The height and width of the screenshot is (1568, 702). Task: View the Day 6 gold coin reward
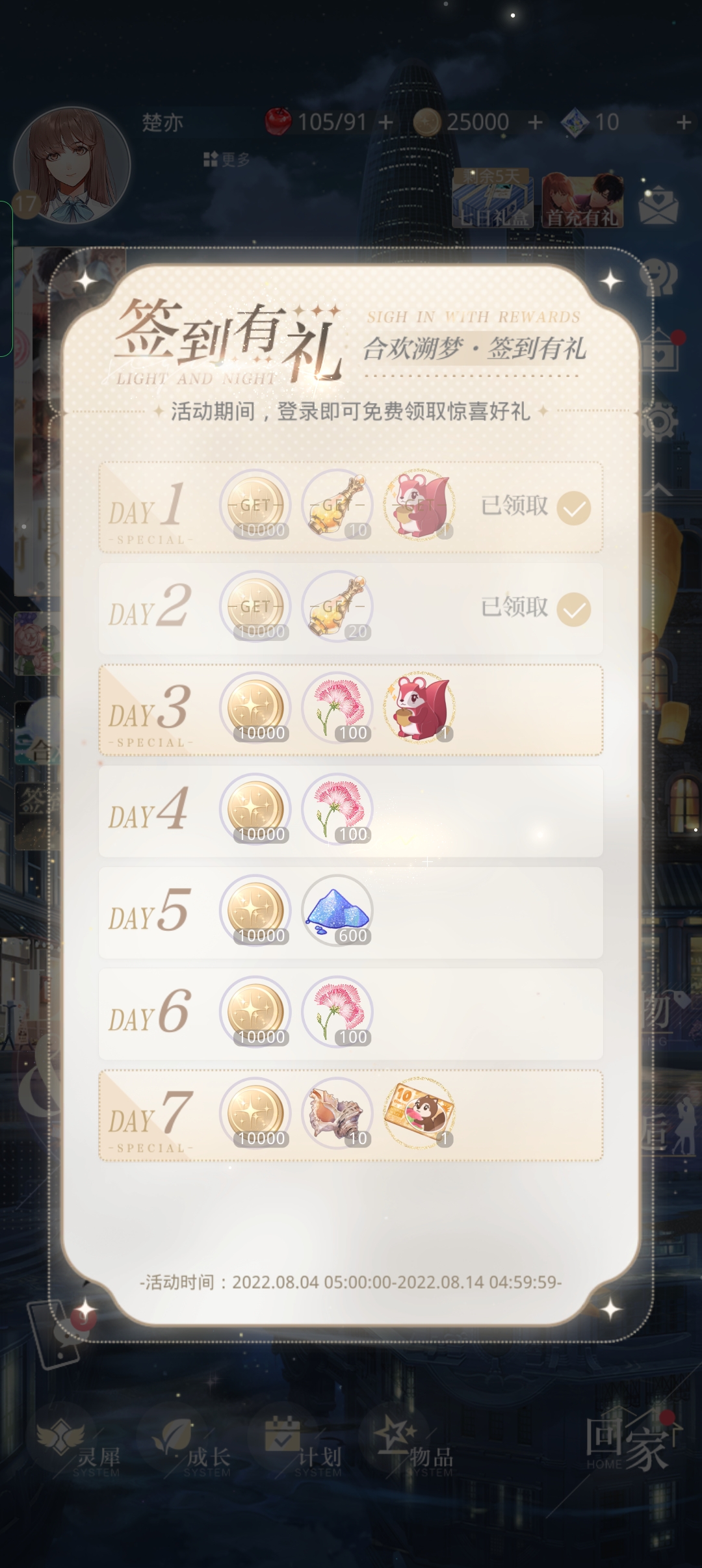(x=255, y=1012)
